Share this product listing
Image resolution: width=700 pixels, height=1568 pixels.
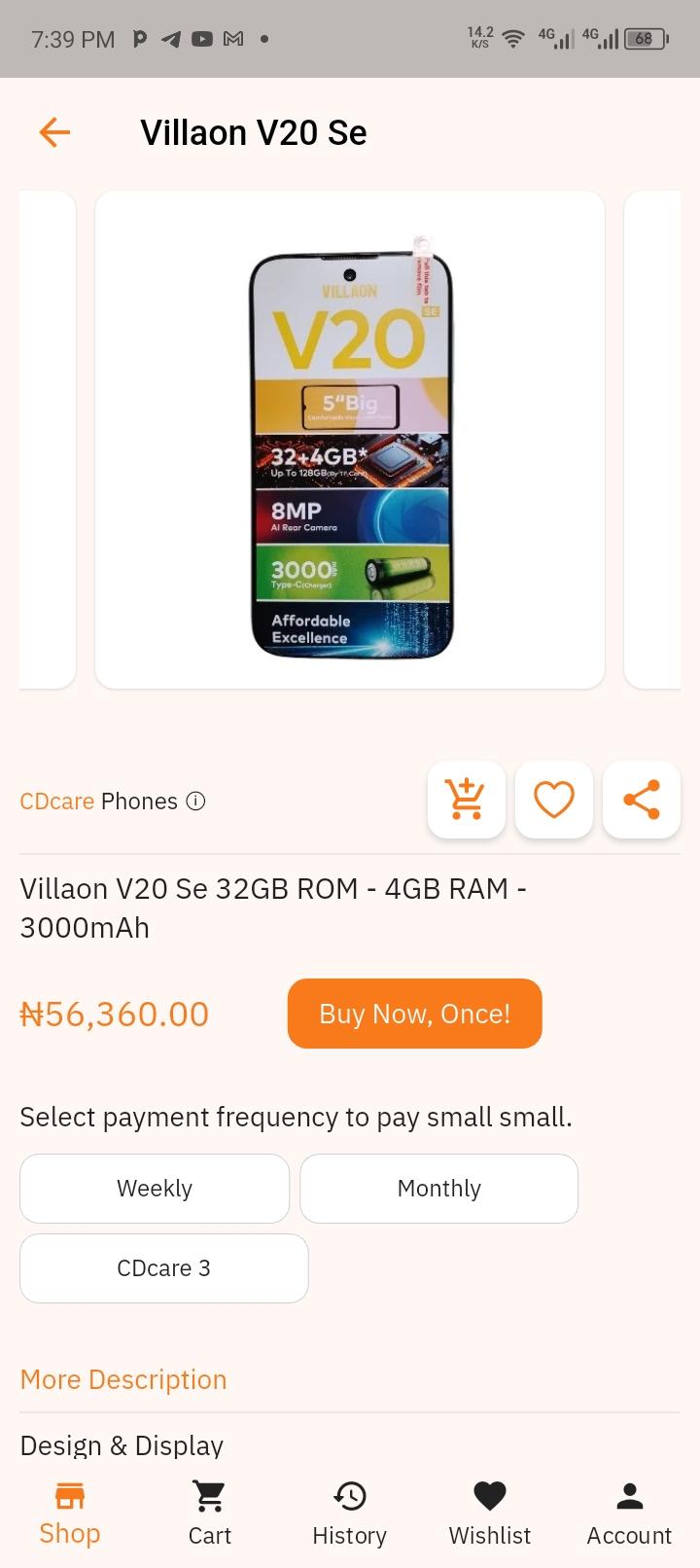pos(642,800)
